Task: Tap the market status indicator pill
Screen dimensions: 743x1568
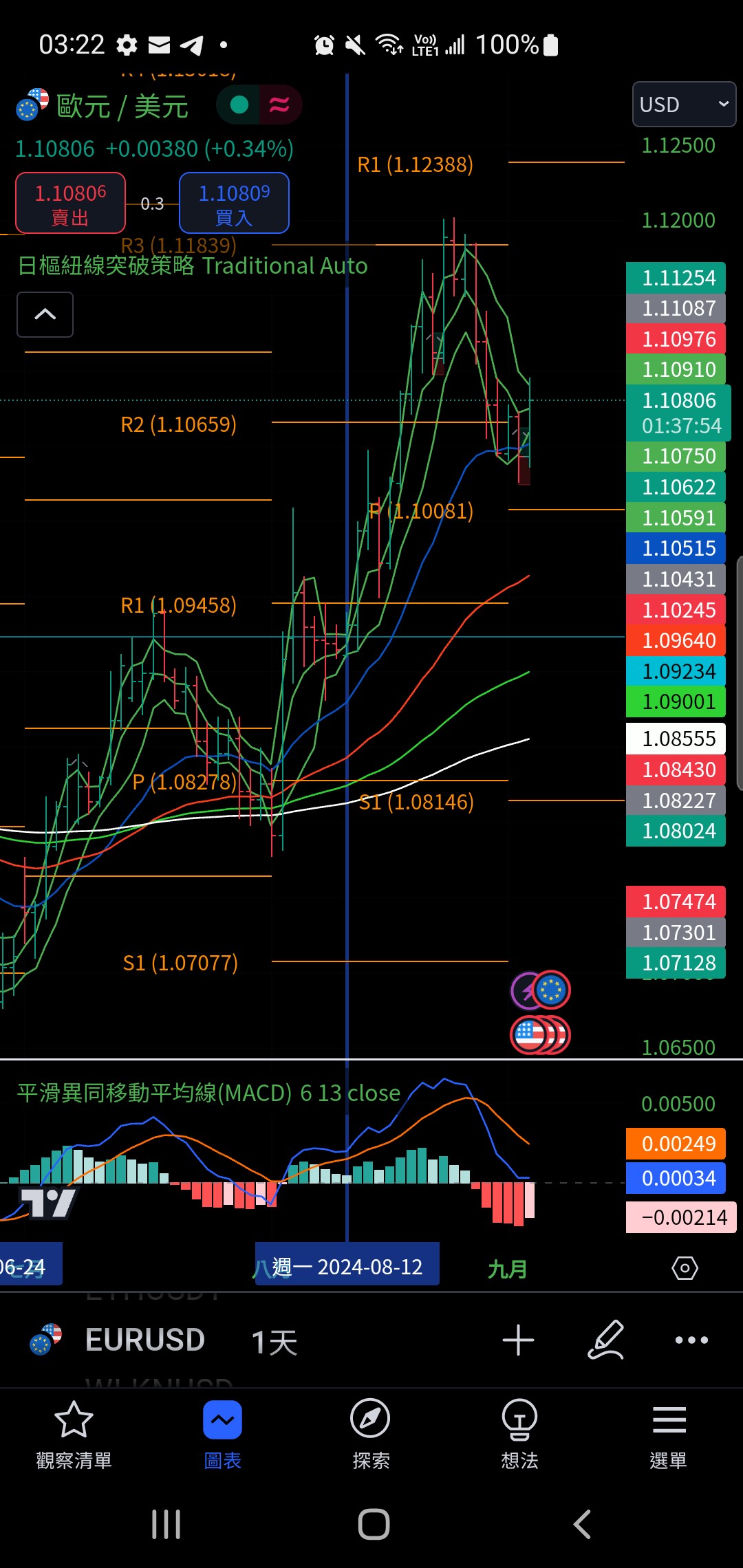Action: tap(259, 105)
